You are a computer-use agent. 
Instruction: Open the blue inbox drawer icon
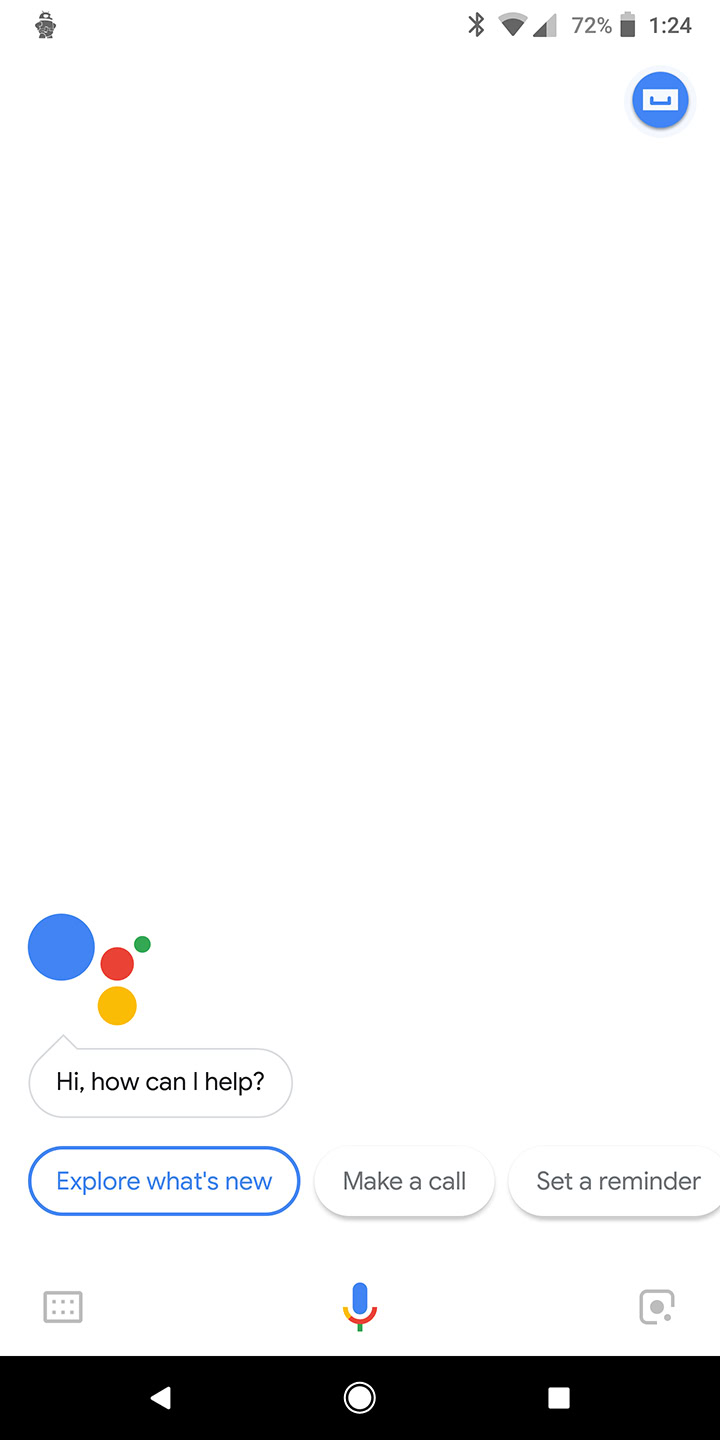[660, 101]
